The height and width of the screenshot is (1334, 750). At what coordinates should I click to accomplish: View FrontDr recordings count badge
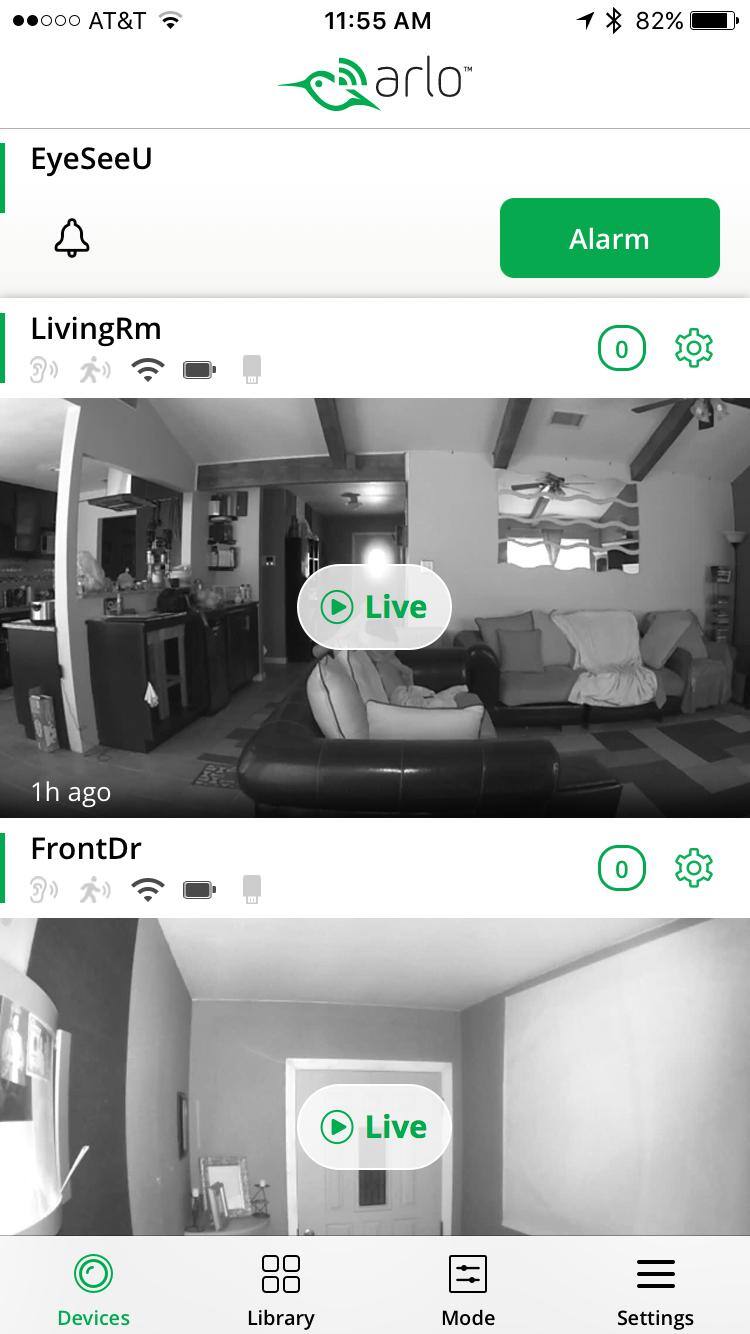621,868
